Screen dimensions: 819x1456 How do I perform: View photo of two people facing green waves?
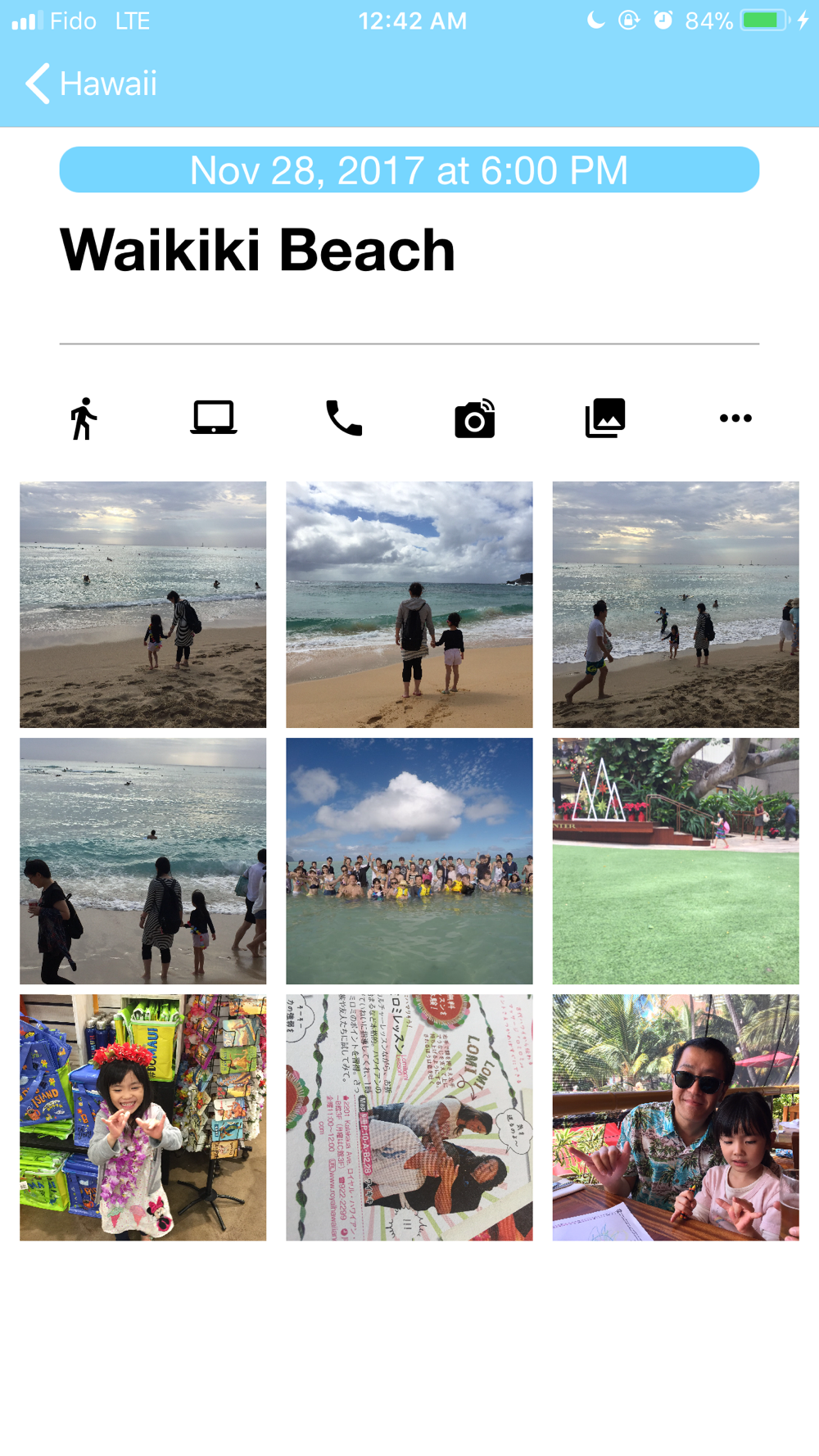(x=409, y=604)
